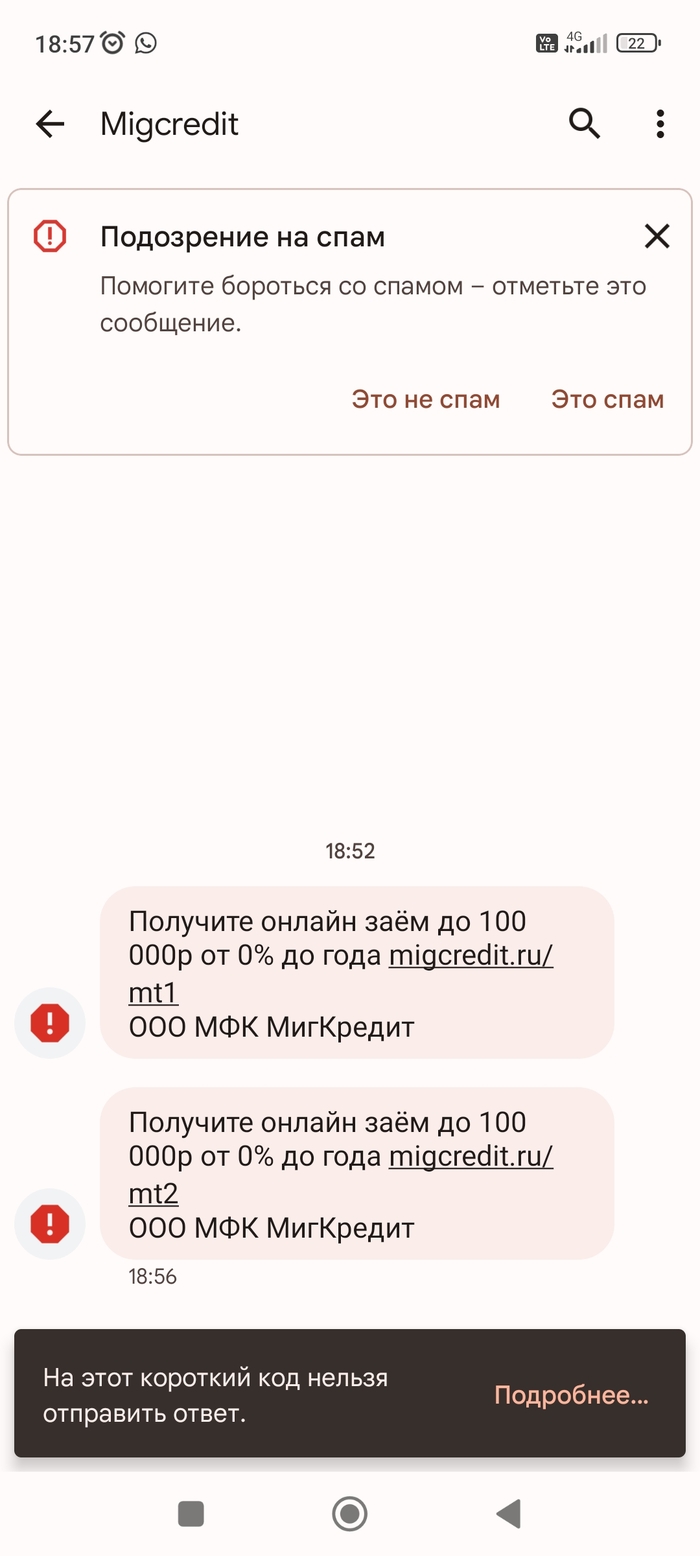Tap «Подробнее…» about short code replies

[x=571, y=1395]
